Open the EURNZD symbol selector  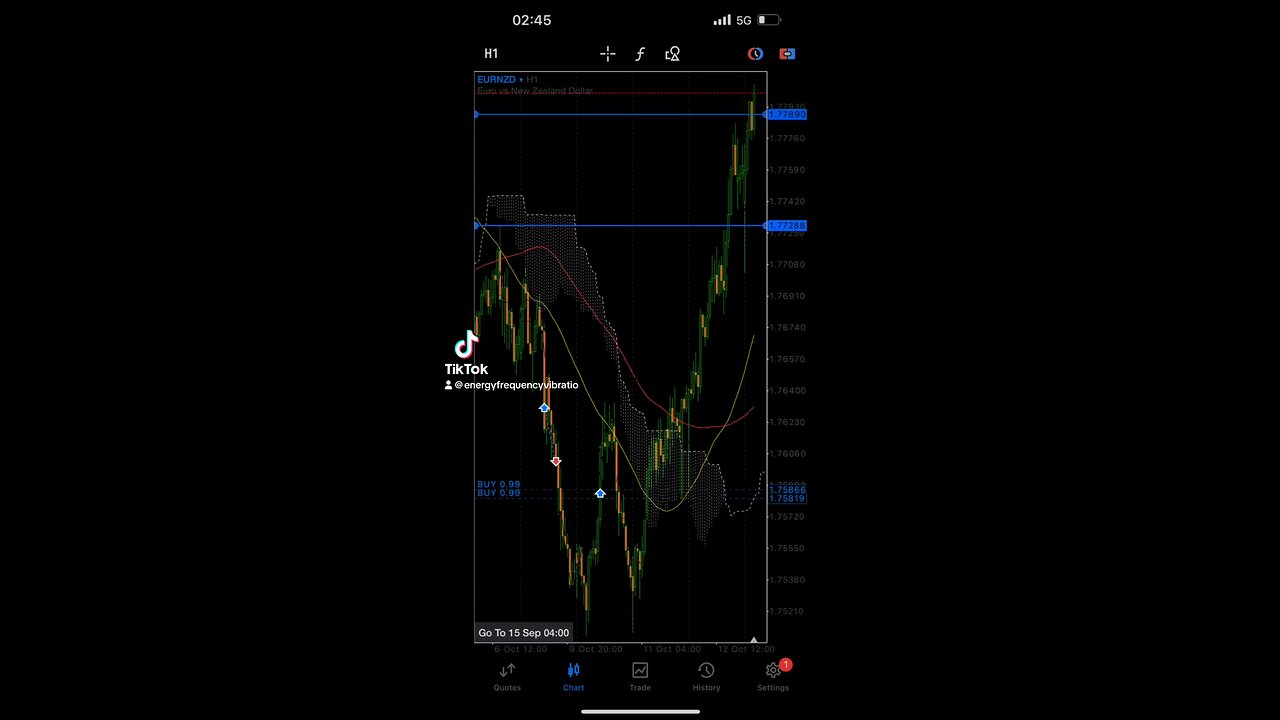[x=498, y=79]
